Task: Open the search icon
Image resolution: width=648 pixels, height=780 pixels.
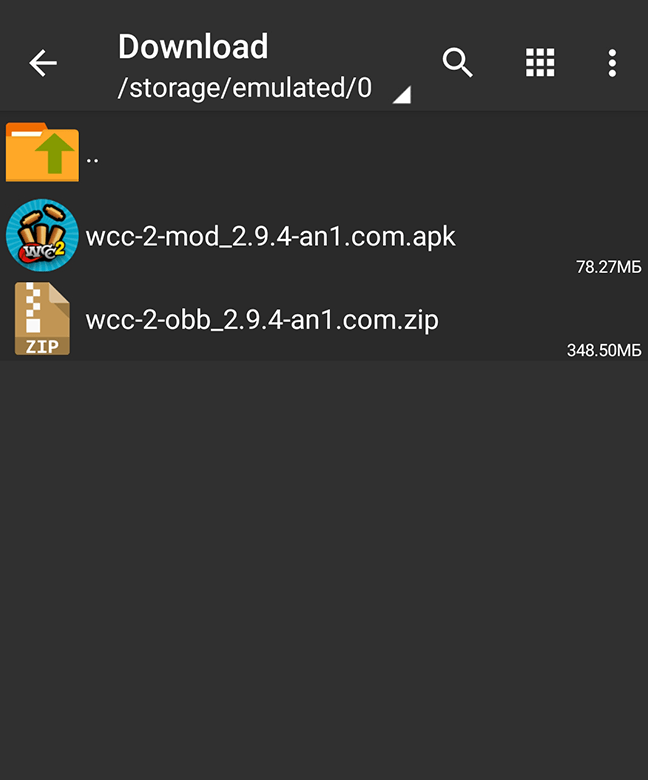Action: point(457,63)
